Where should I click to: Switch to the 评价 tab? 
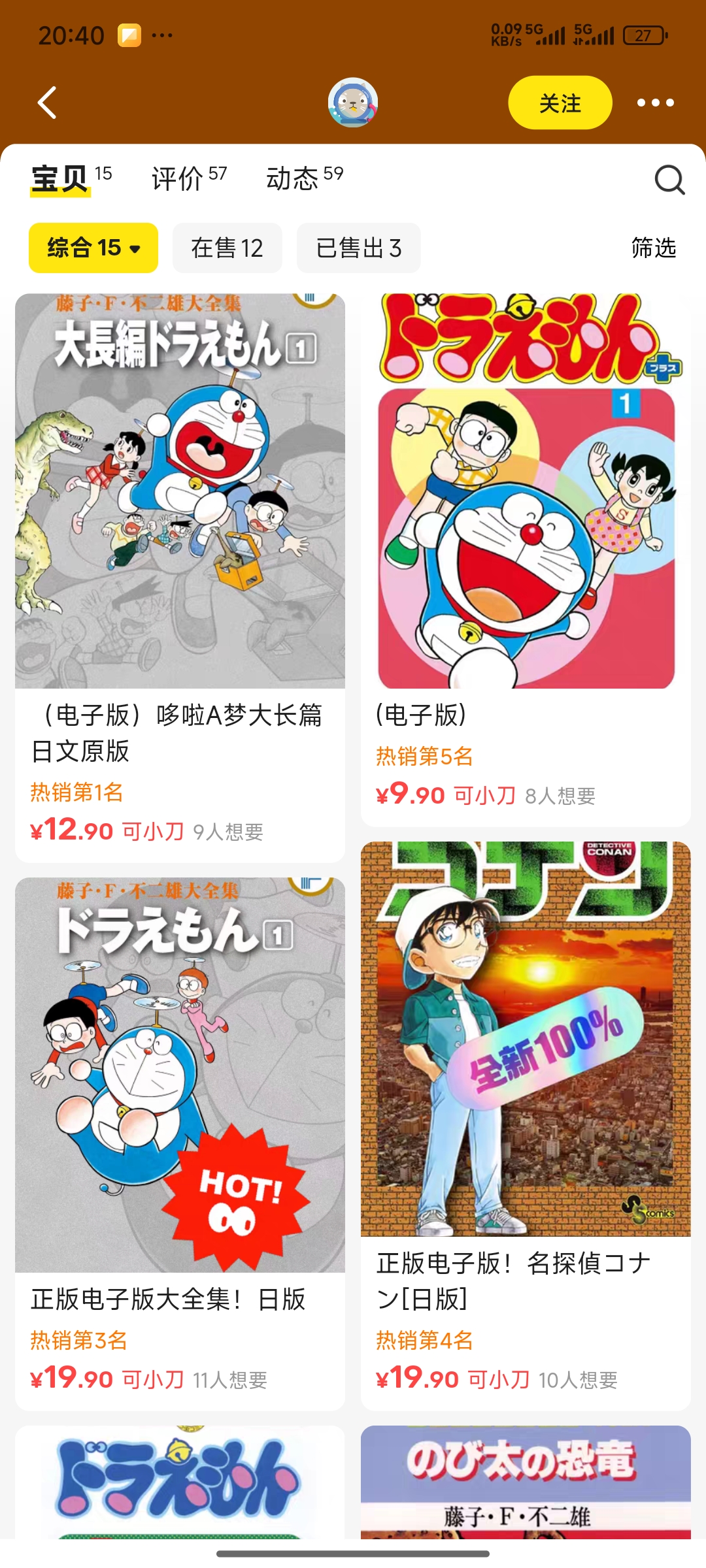point(188,178)
